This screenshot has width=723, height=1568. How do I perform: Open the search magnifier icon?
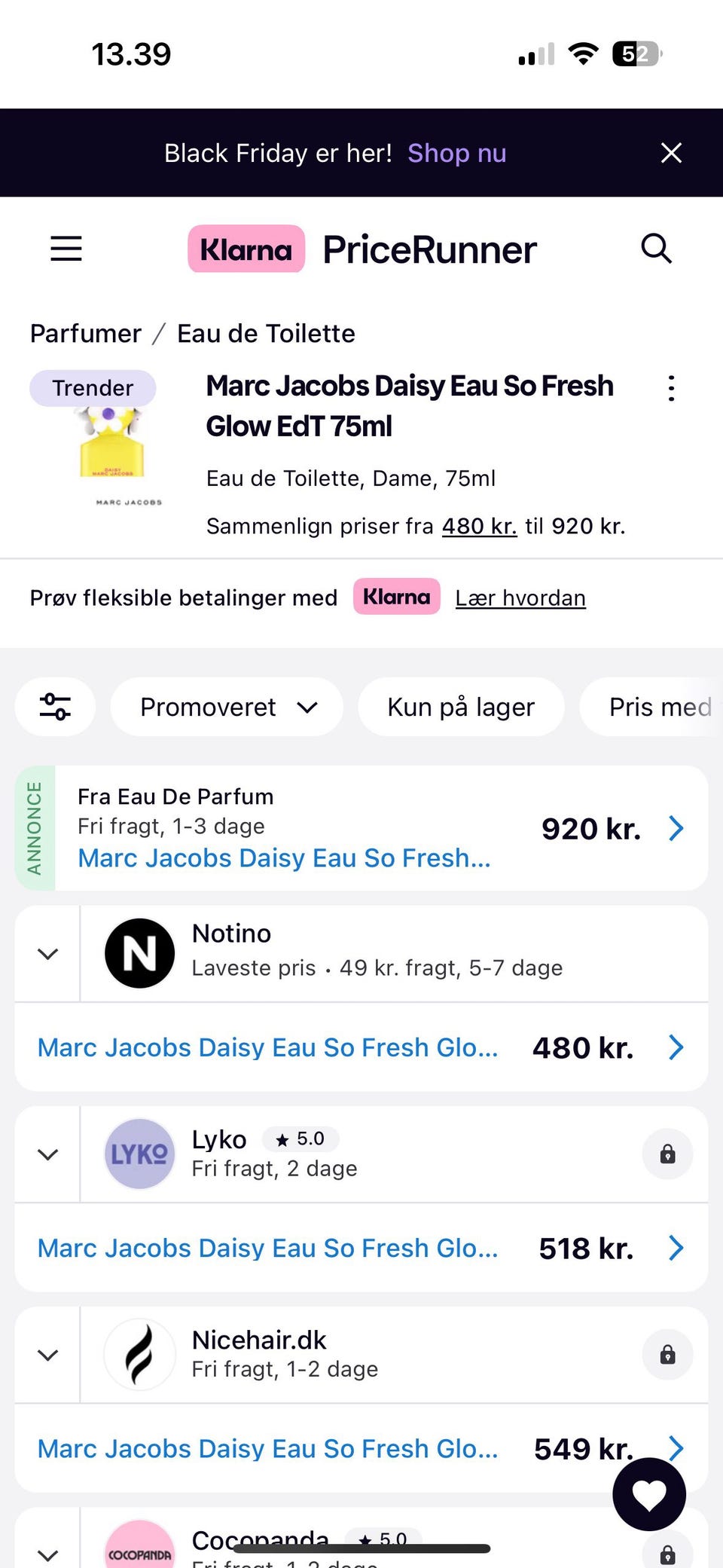pyautogui.click(x=656, y=248)
